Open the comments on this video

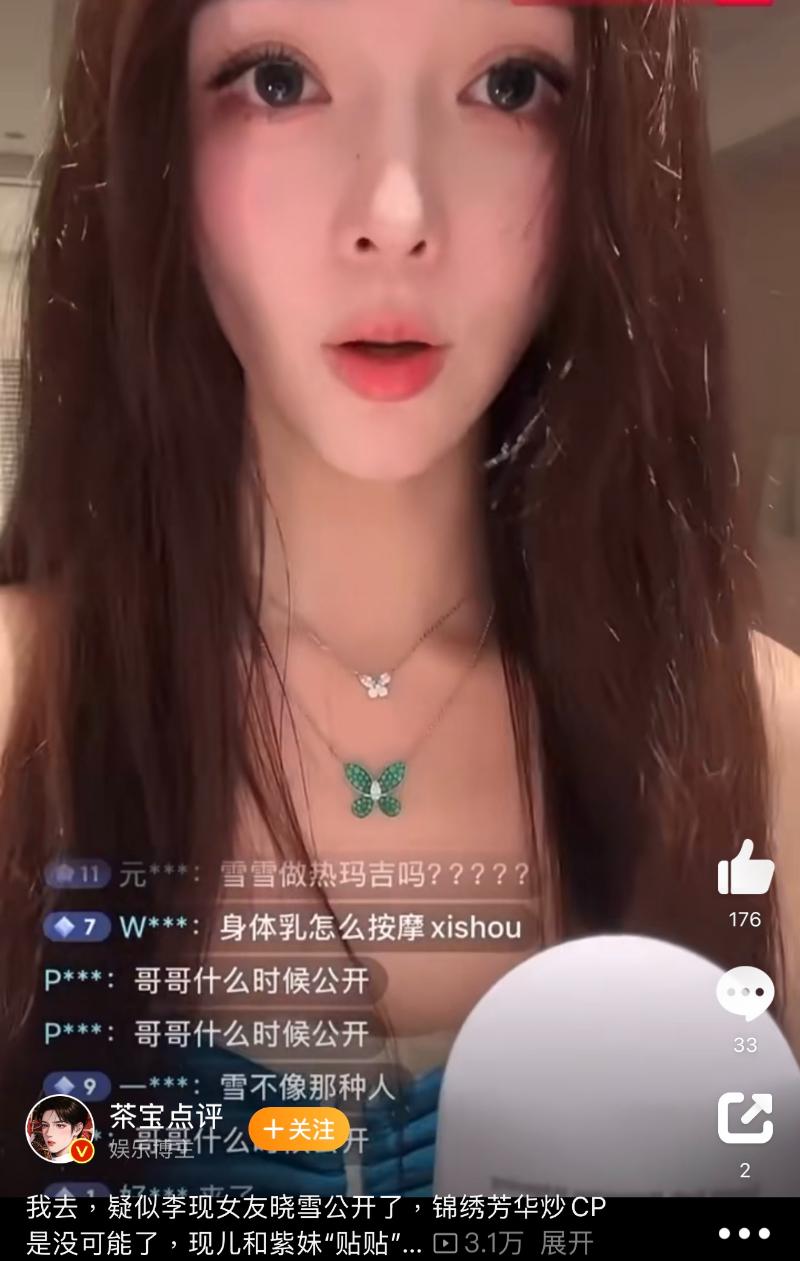click(x=745, y=993)
